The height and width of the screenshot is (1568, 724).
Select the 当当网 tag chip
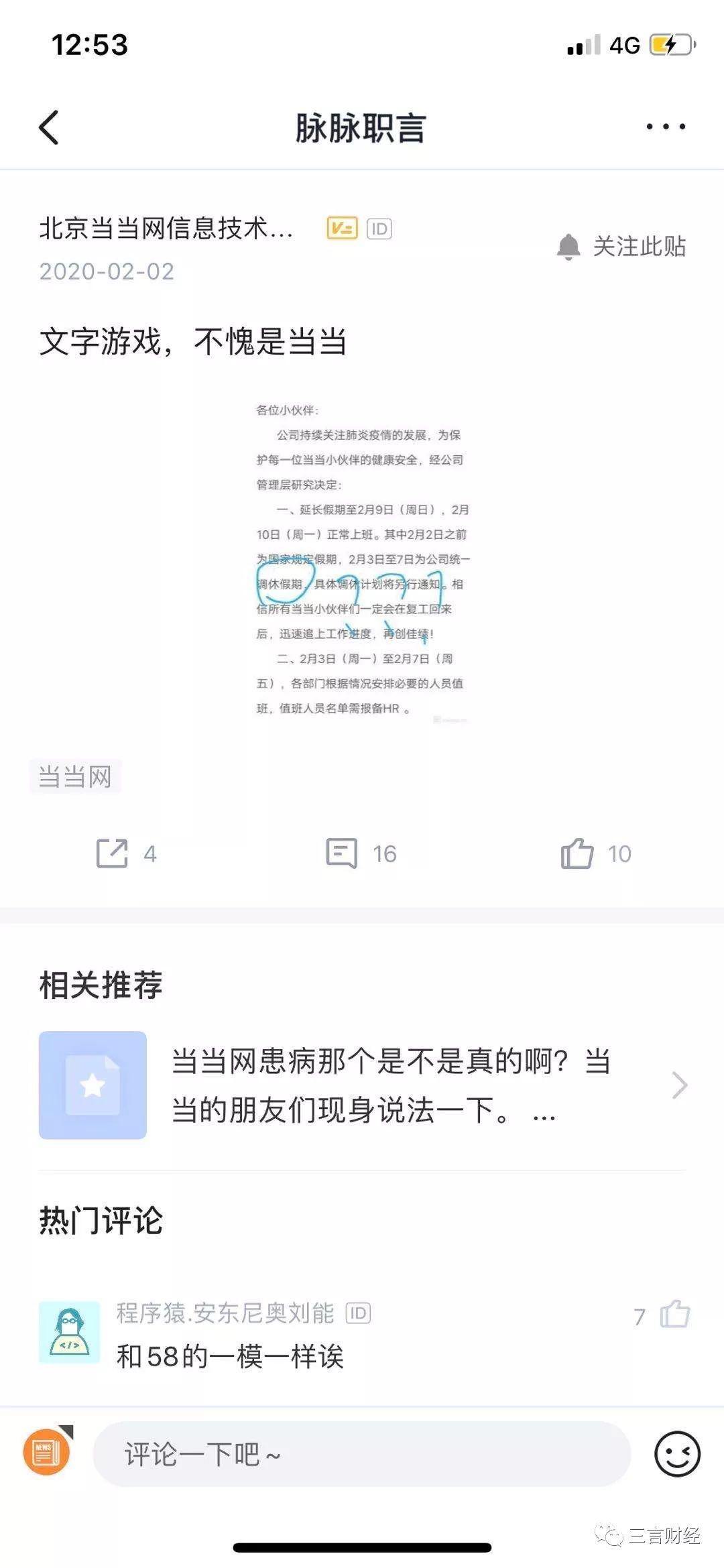pyautogui.click(x=75, y=777)
